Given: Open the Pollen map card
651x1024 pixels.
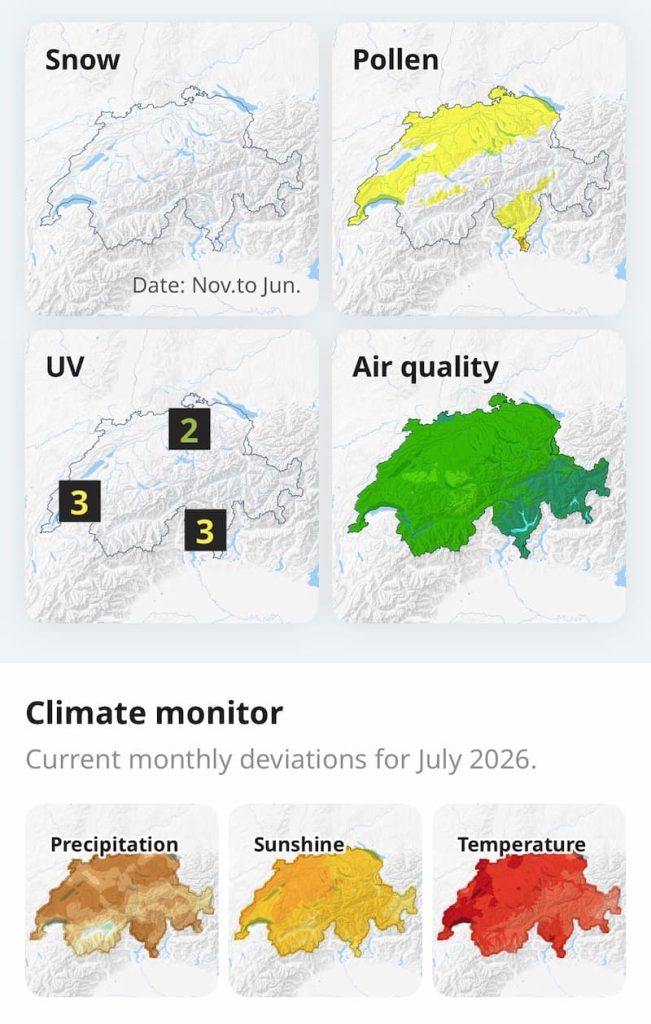Looking at the screenshot, I should 479,169.
